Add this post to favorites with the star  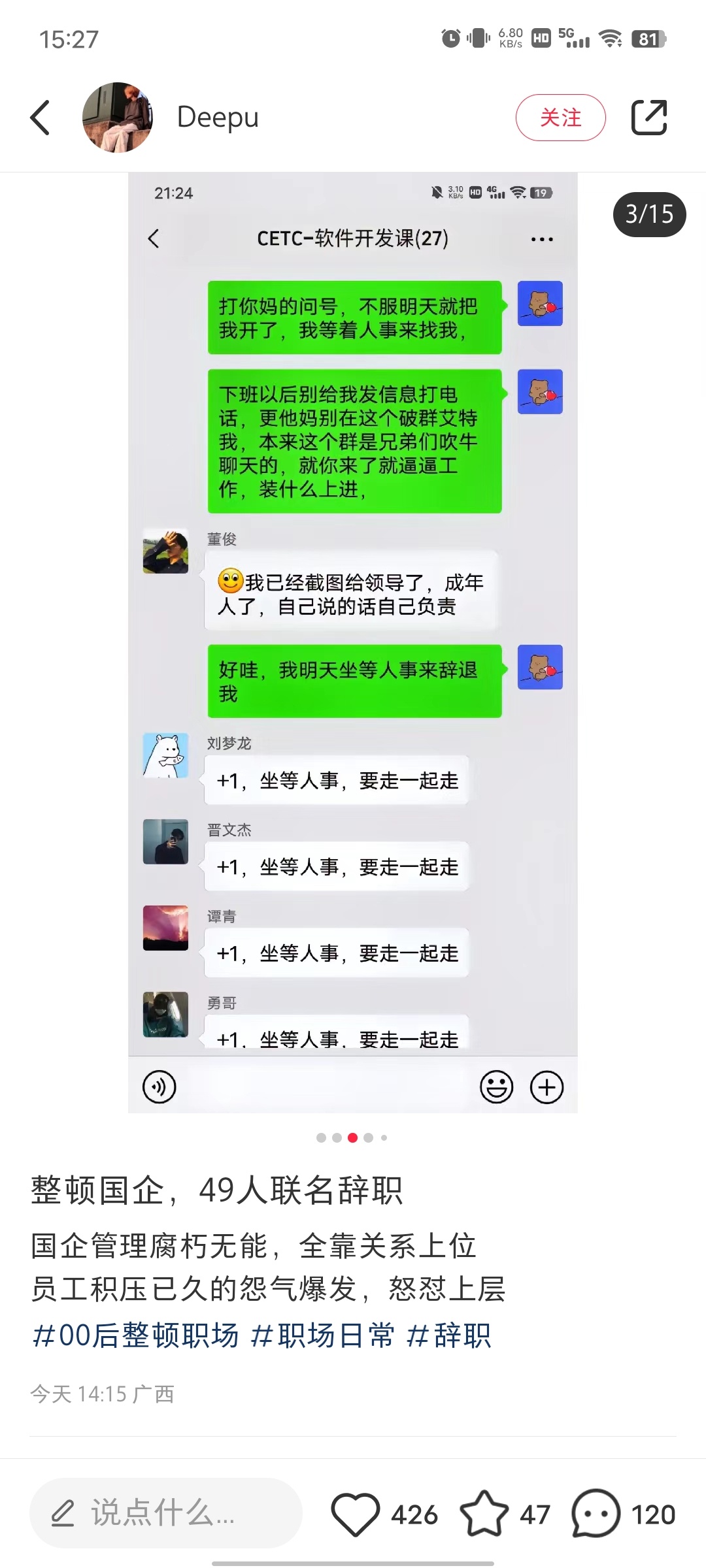coord(484,1514)
